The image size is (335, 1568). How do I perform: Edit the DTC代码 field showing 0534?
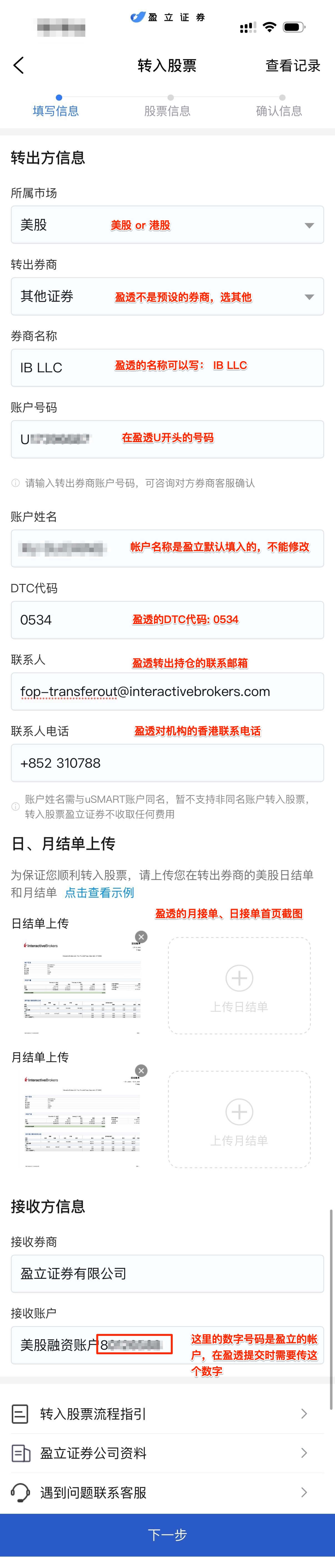coord(167,620)
